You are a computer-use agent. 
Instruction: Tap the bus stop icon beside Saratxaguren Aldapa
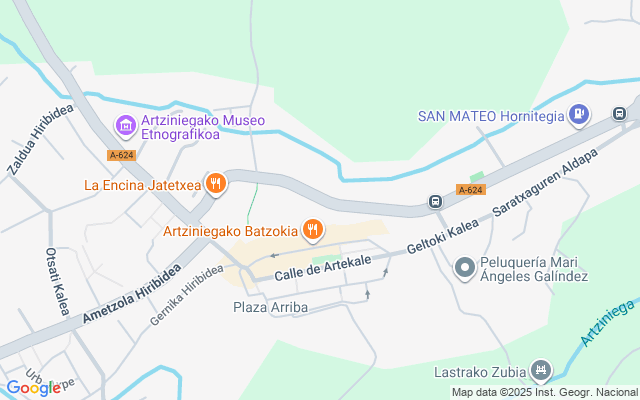tap(437, 201)
